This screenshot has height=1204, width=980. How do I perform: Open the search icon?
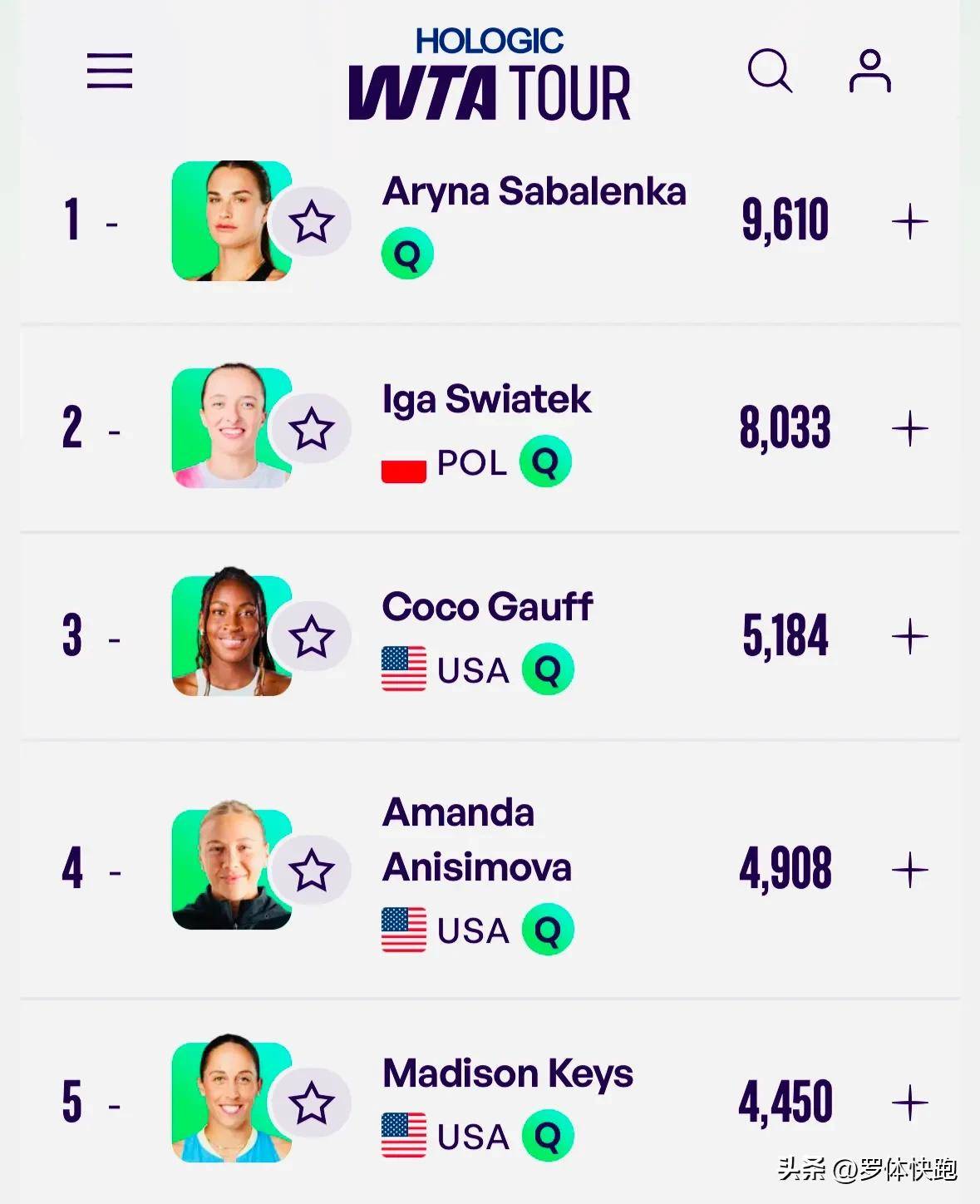point(770,71)
